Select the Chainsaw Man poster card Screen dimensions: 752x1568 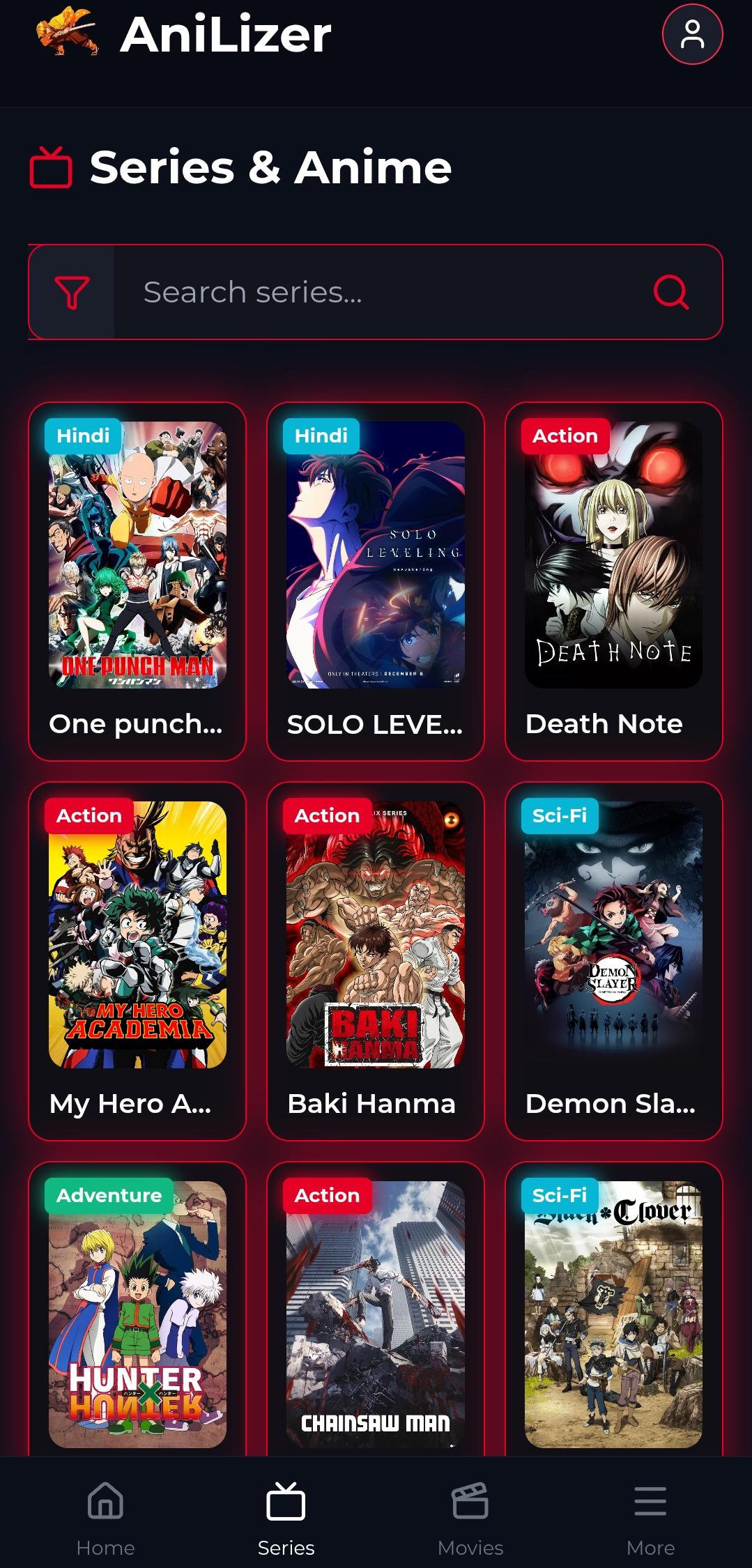(375, 1314)
